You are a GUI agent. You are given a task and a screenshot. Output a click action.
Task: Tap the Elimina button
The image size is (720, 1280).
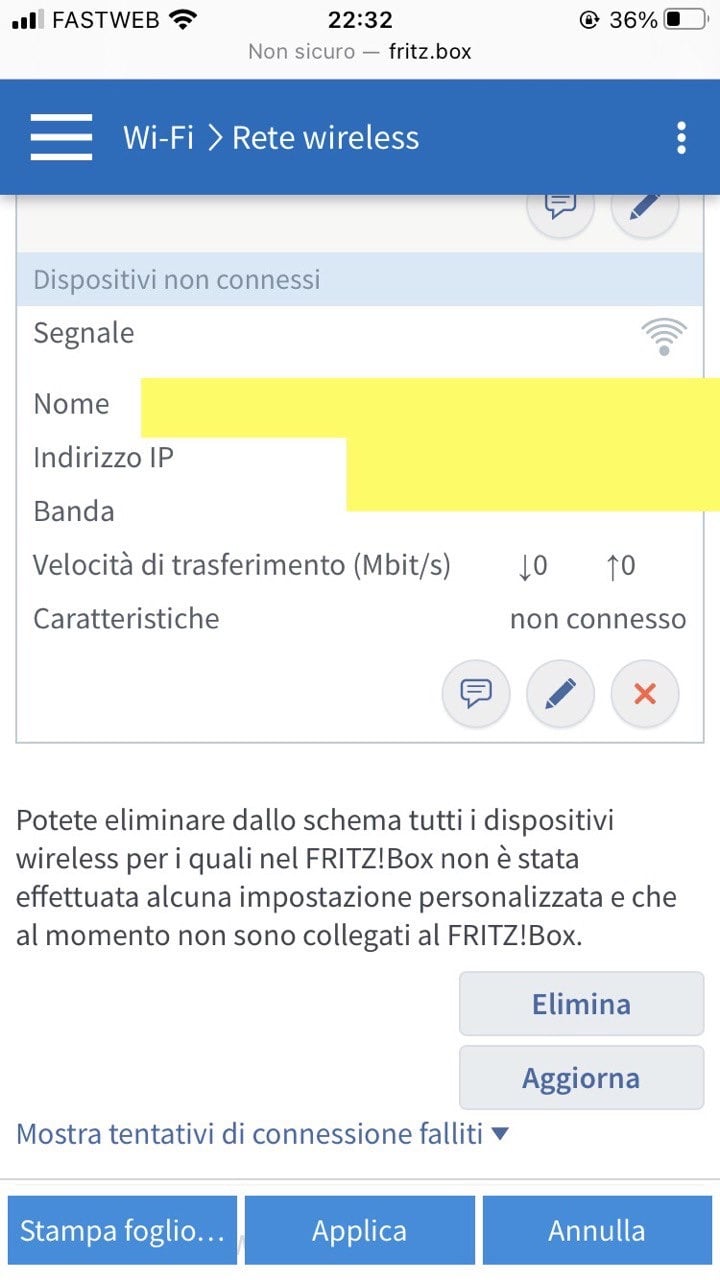[581, 1003]
